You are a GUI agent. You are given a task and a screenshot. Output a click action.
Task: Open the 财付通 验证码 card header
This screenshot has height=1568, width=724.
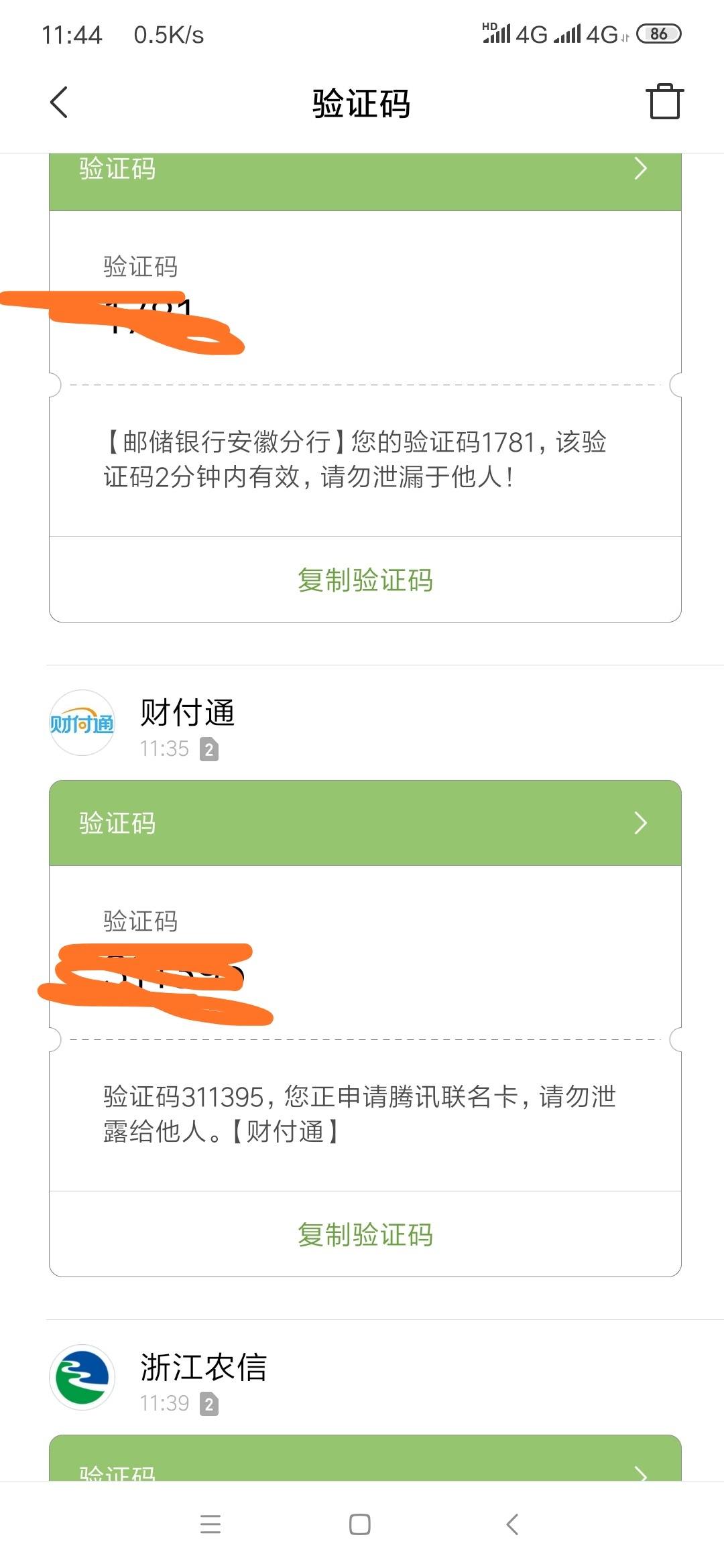pyautogui.click(x=365, y=823)
